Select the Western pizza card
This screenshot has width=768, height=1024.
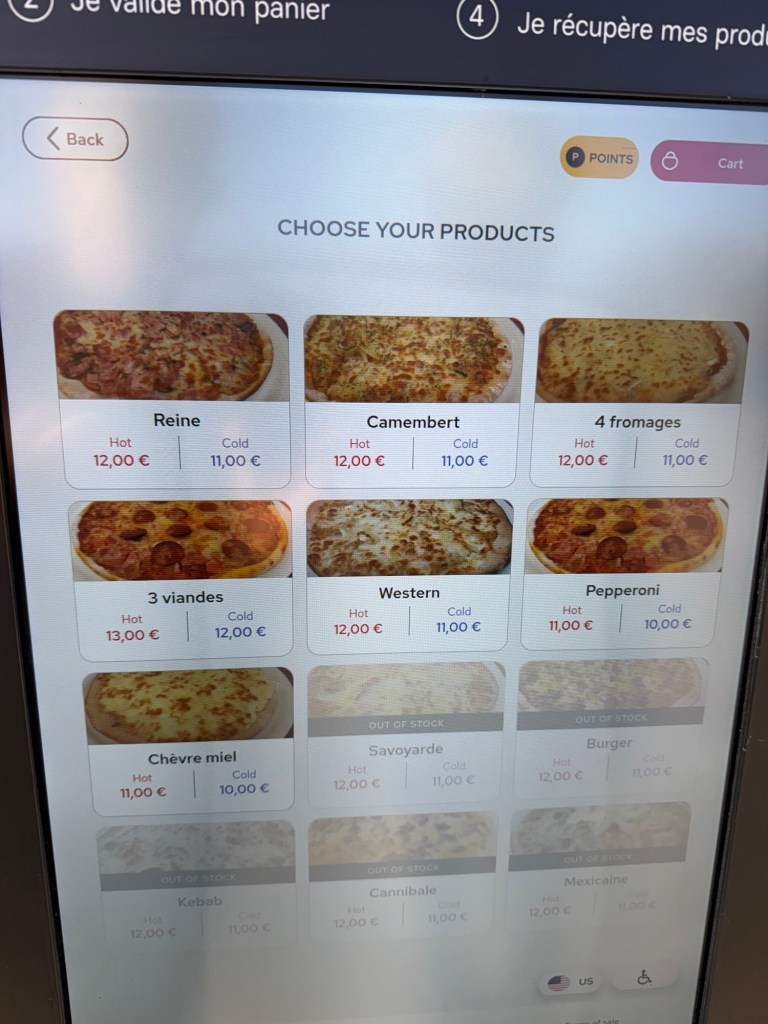pos(409,575)
